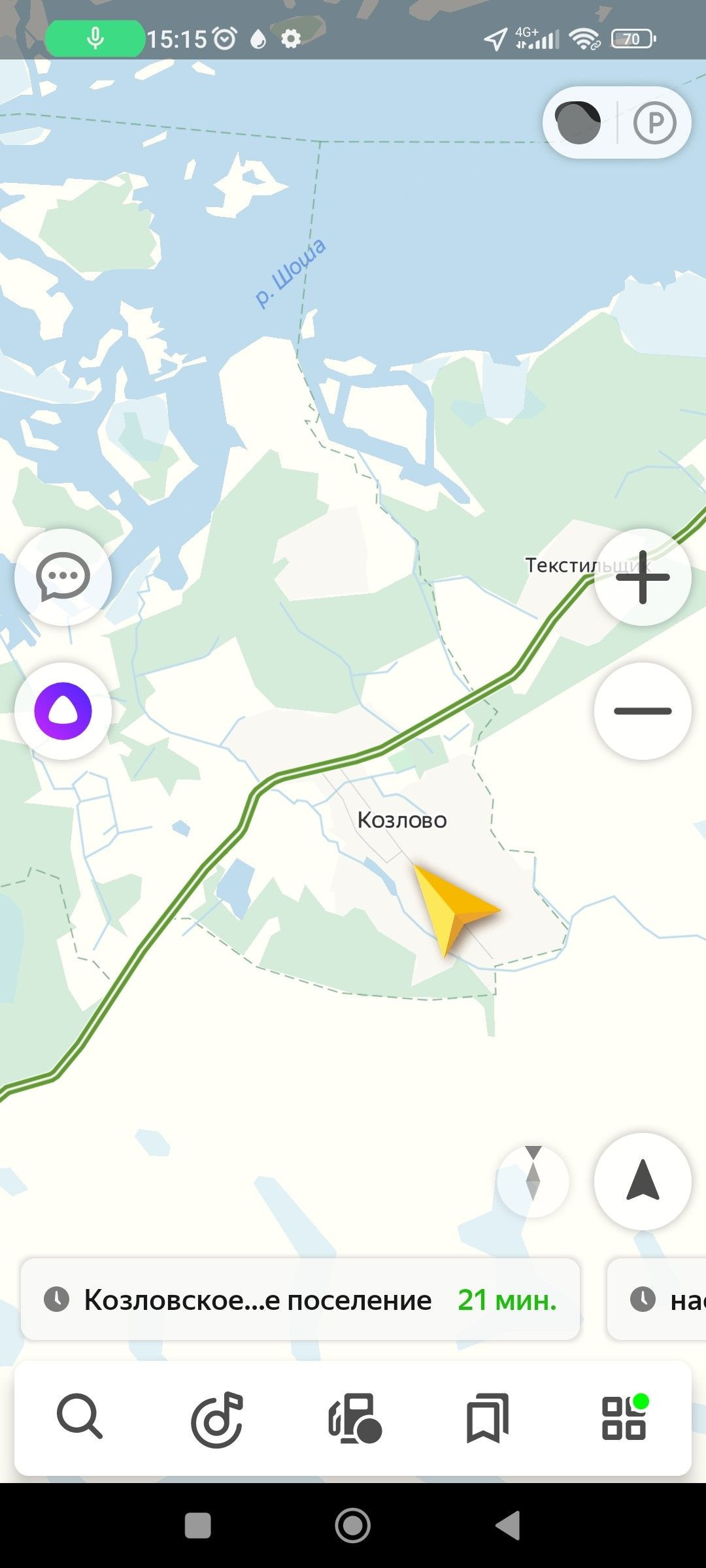Image resolution: width=706 pixels, height=1568 pixels.
Task: Open the services menu grid
Action: click(624, 1418)
